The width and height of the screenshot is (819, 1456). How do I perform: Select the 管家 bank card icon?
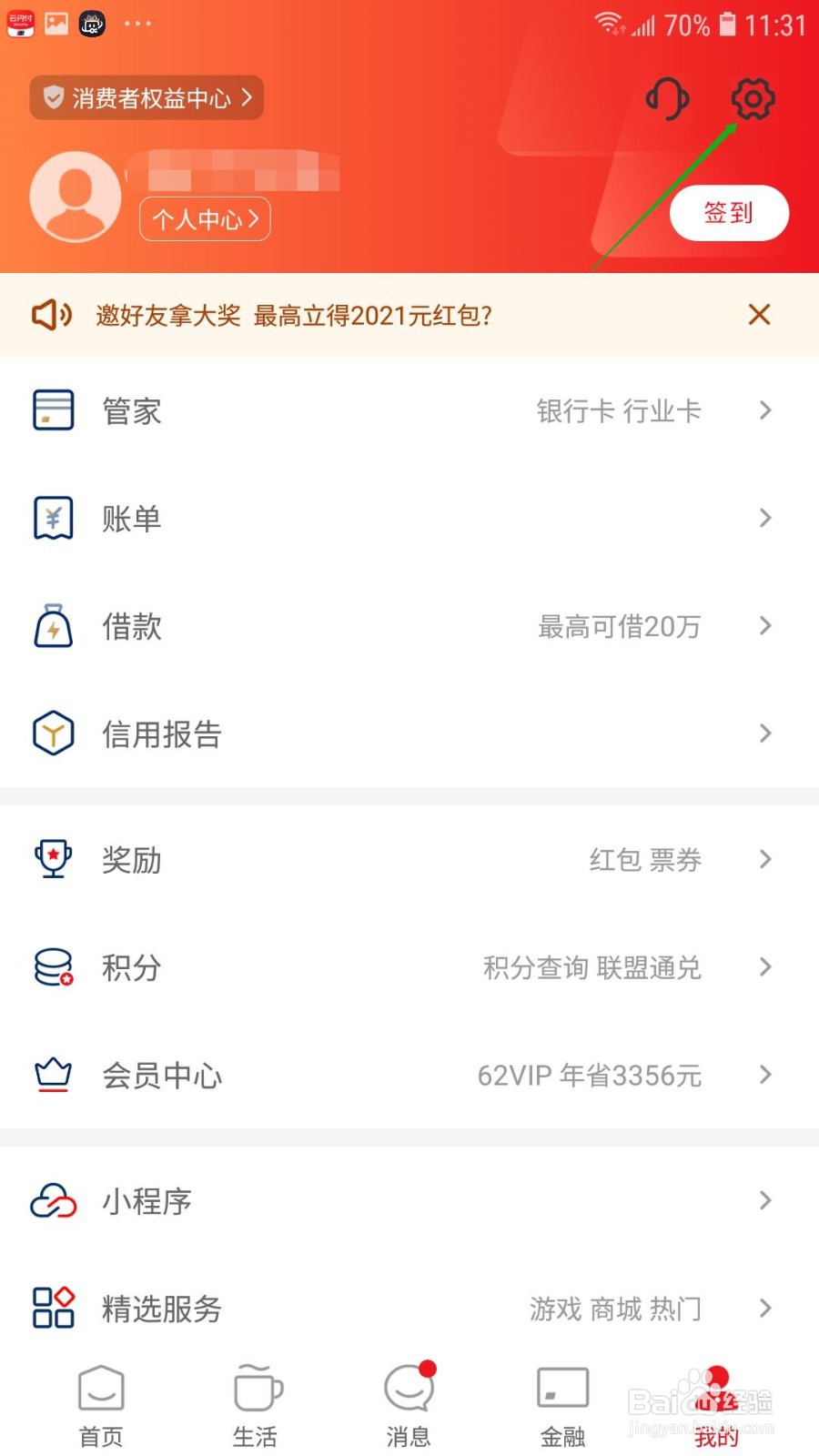coord(53,410)
